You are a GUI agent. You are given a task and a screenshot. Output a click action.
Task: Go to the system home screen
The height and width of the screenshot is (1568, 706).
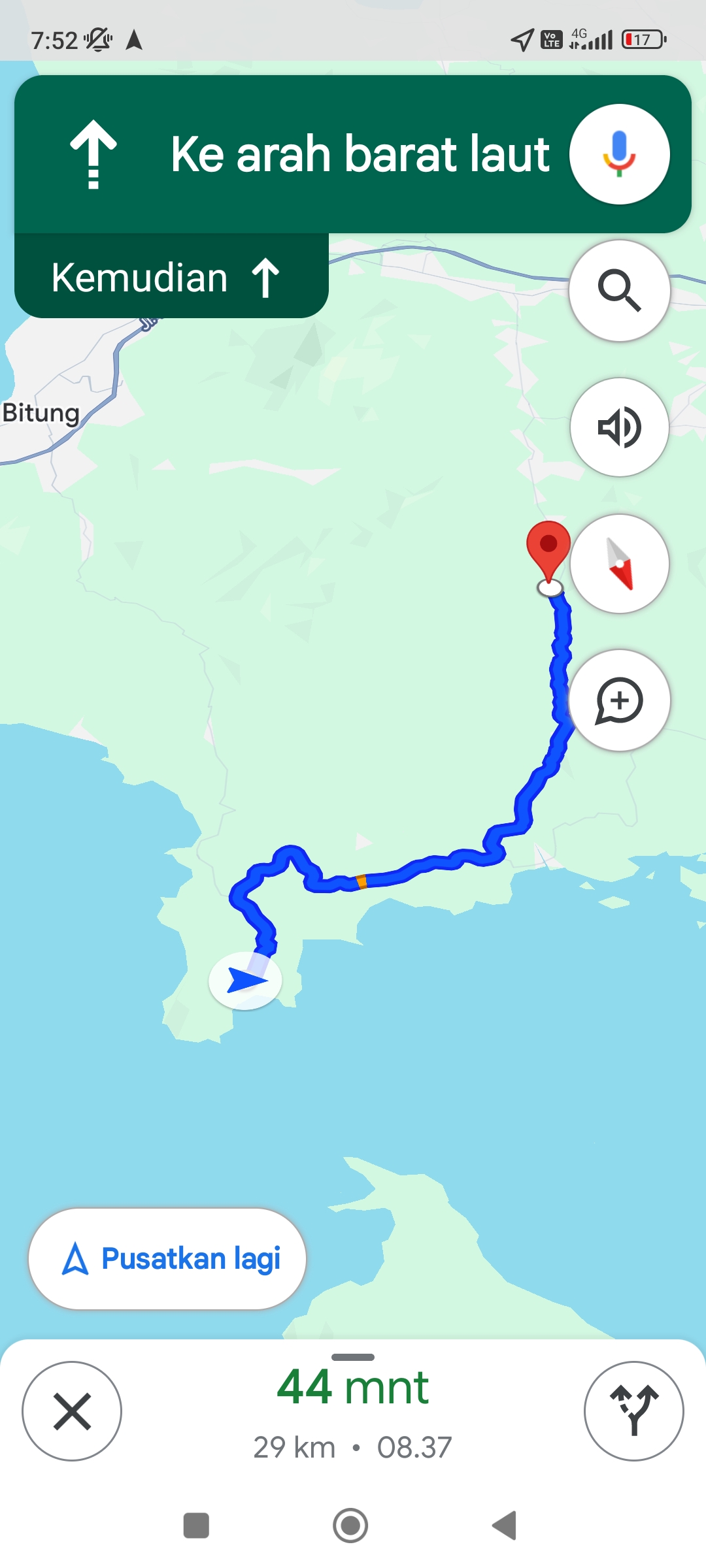(350, 1526)
